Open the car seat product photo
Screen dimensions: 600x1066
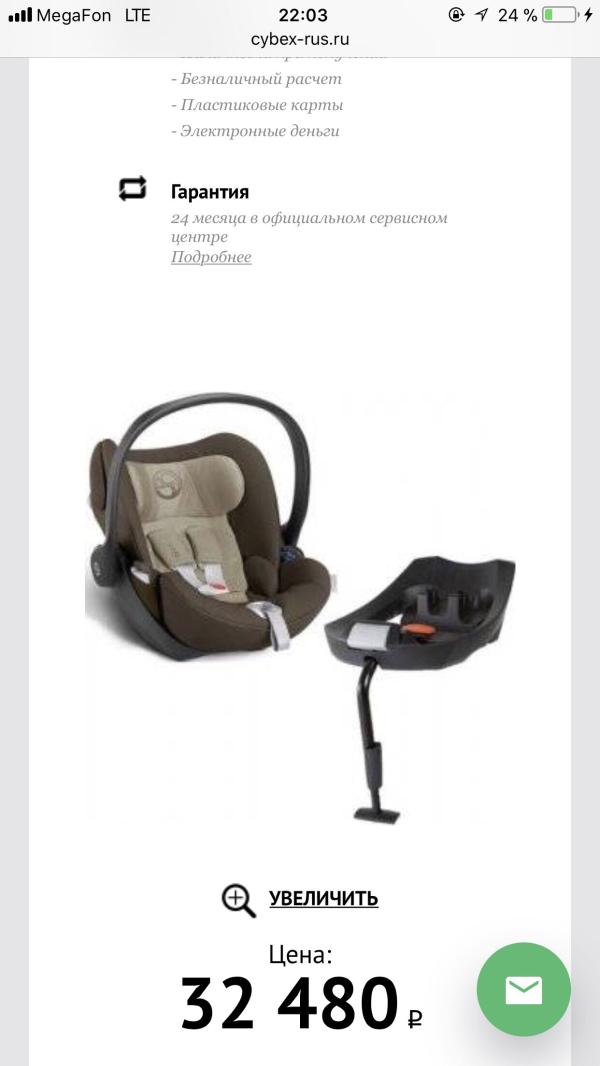point(300,600)
